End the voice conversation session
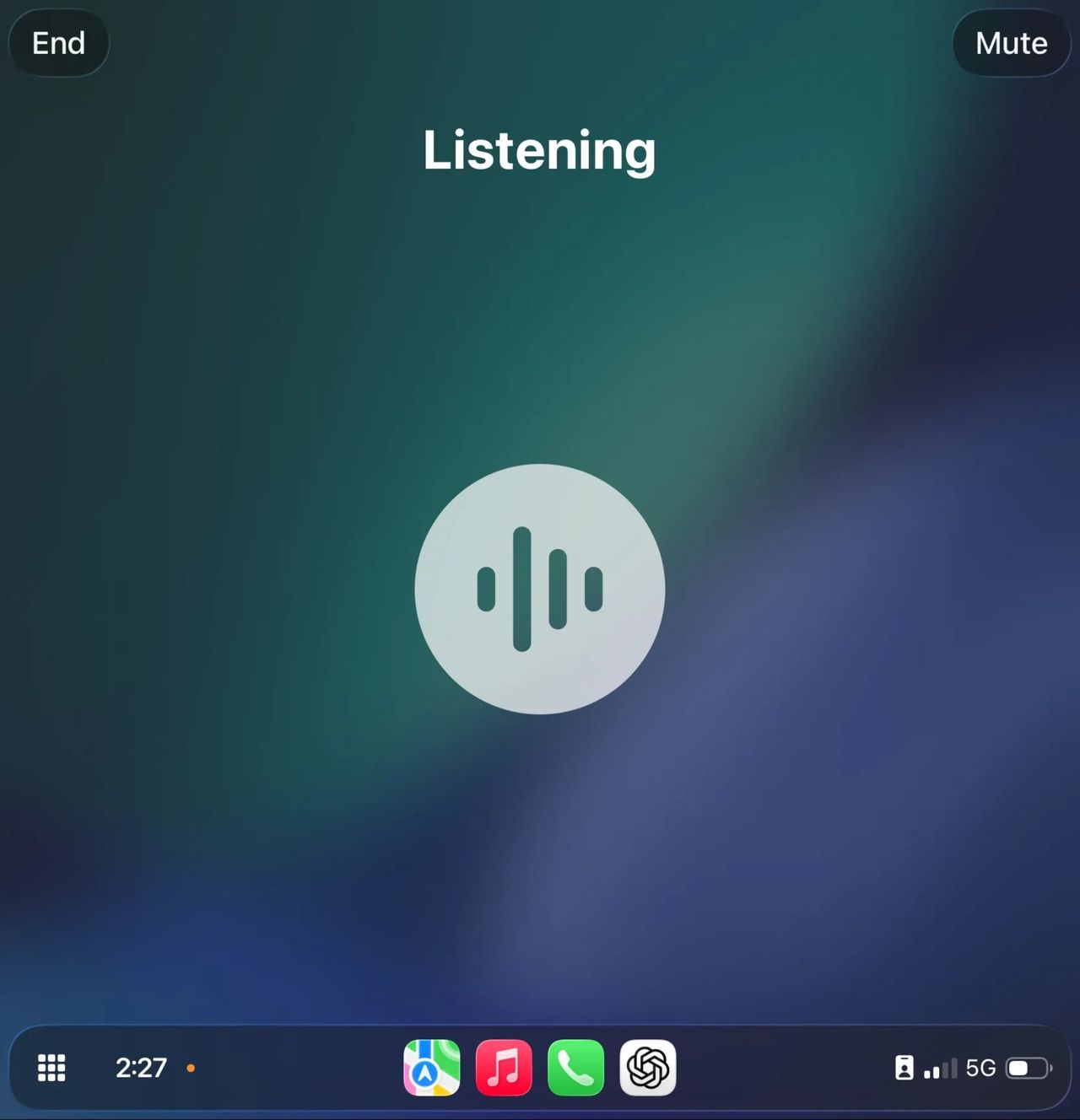Image resolution: width=1080 pixels, height=1120 pixels. 58,43
